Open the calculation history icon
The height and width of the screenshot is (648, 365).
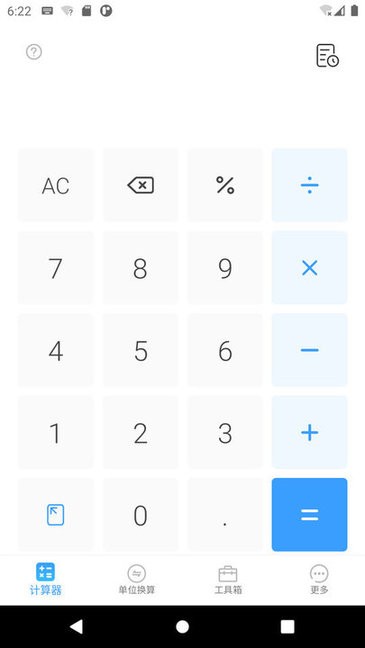coord(327,55)
